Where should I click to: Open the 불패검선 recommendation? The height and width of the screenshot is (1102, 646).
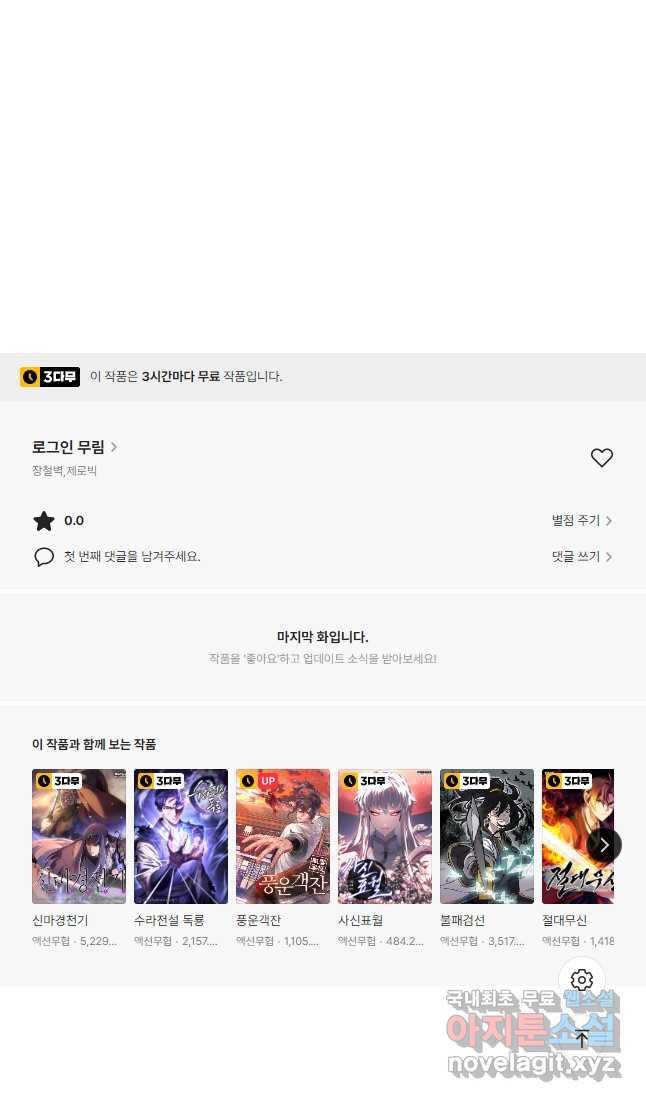click(487, 836)
